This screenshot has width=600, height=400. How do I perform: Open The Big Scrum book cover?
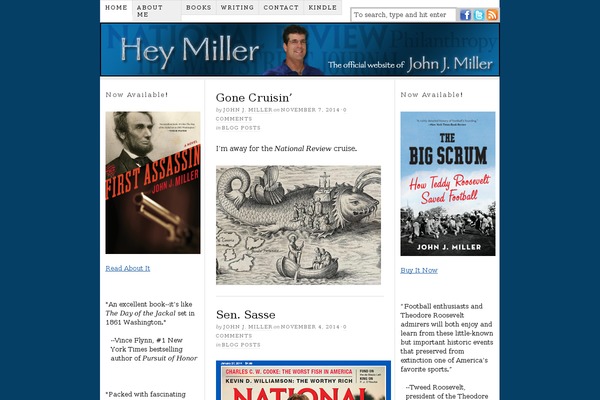447,182
